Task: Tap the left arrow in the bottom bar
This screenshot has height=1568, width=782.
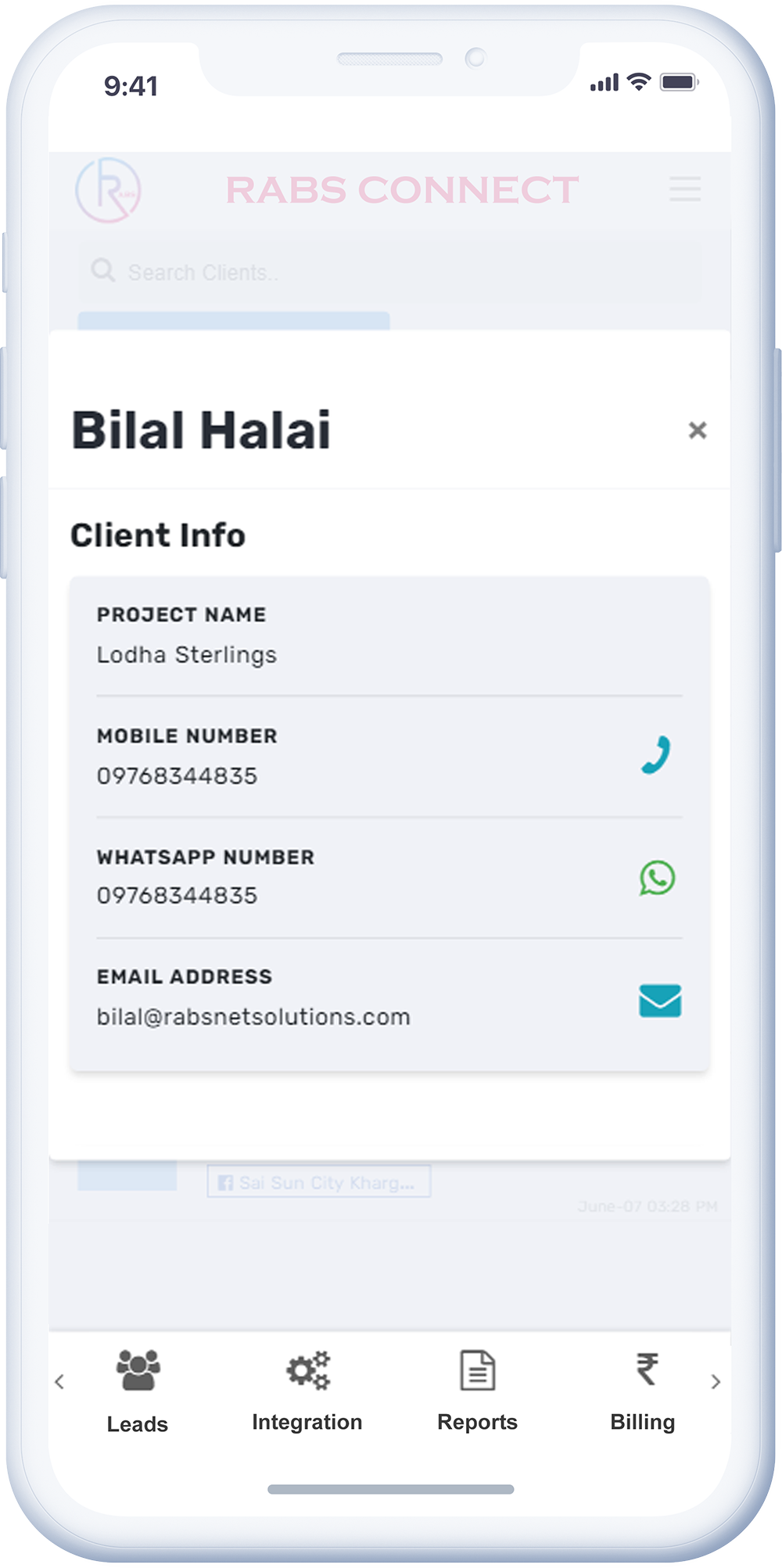Action: pos(59,1382)
